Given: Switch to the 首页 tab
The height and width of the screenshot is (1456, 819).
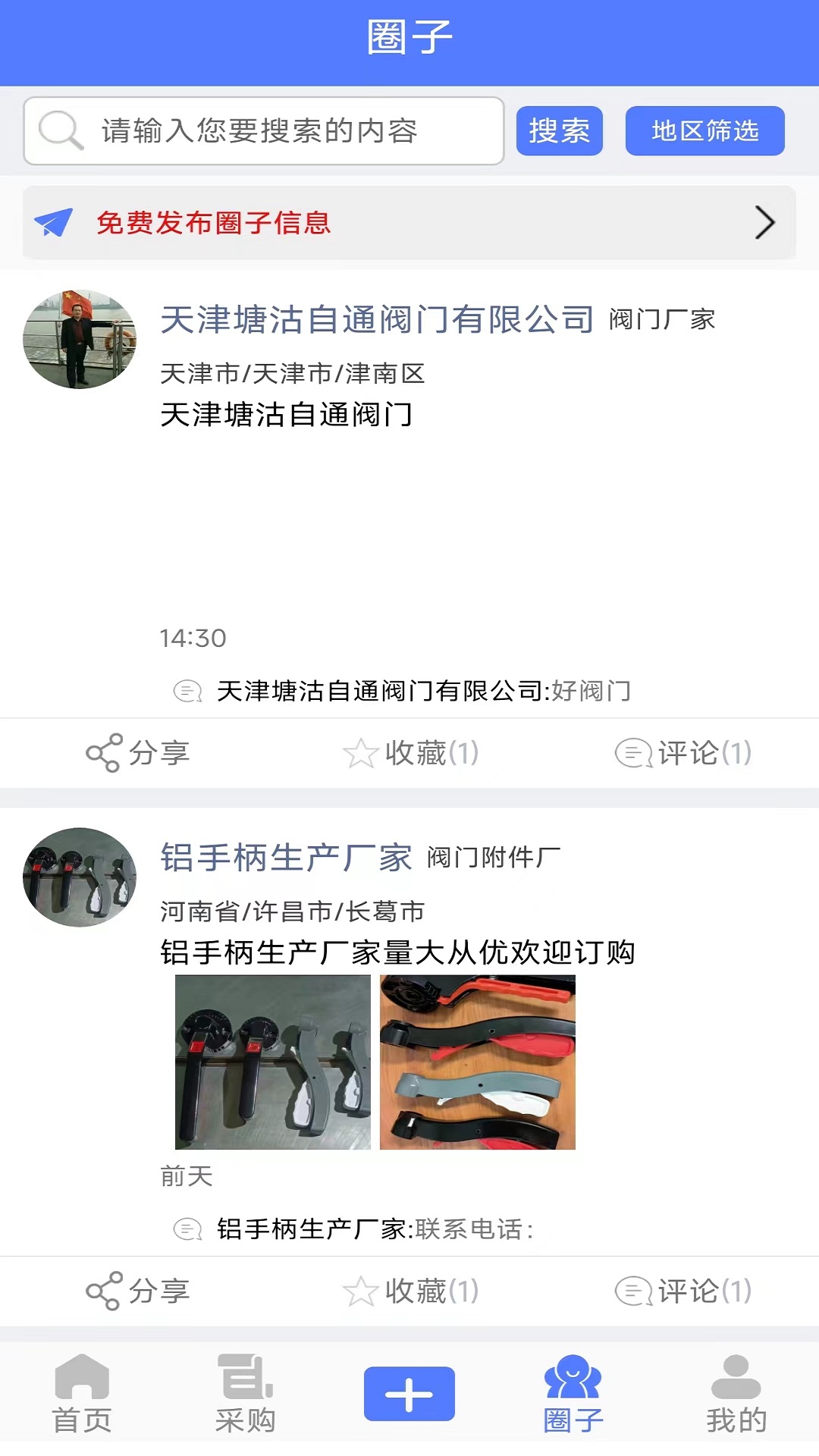Looking at the screenshot, I should click(x=82, y=1394).
